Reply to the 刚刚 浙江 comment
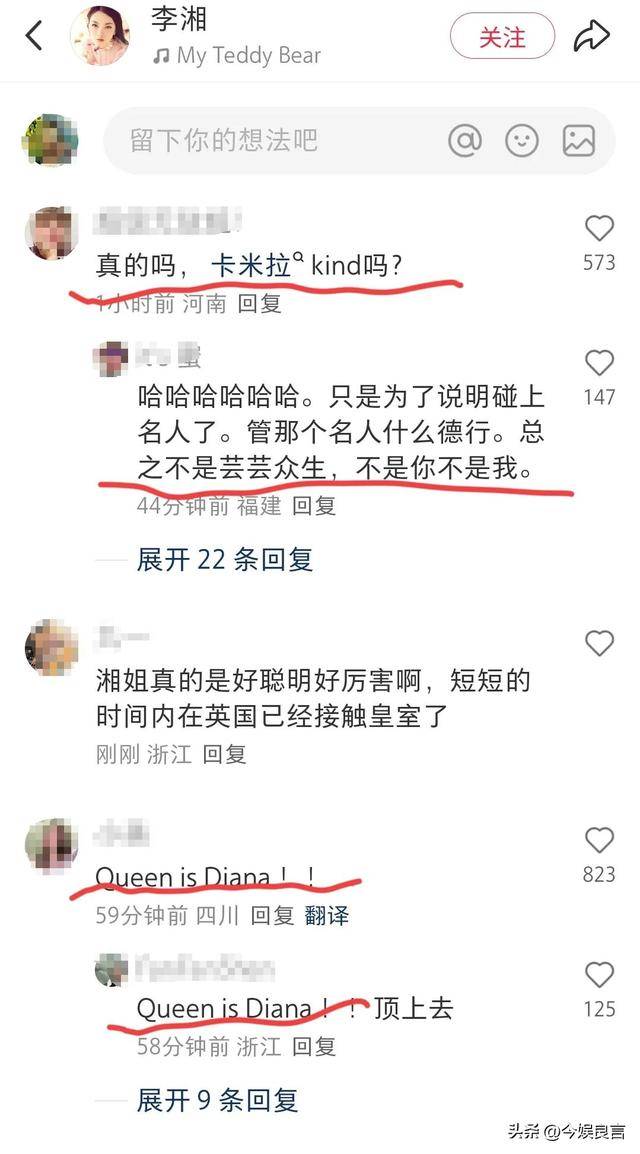 pyautogui.click(x=224, y=754)
